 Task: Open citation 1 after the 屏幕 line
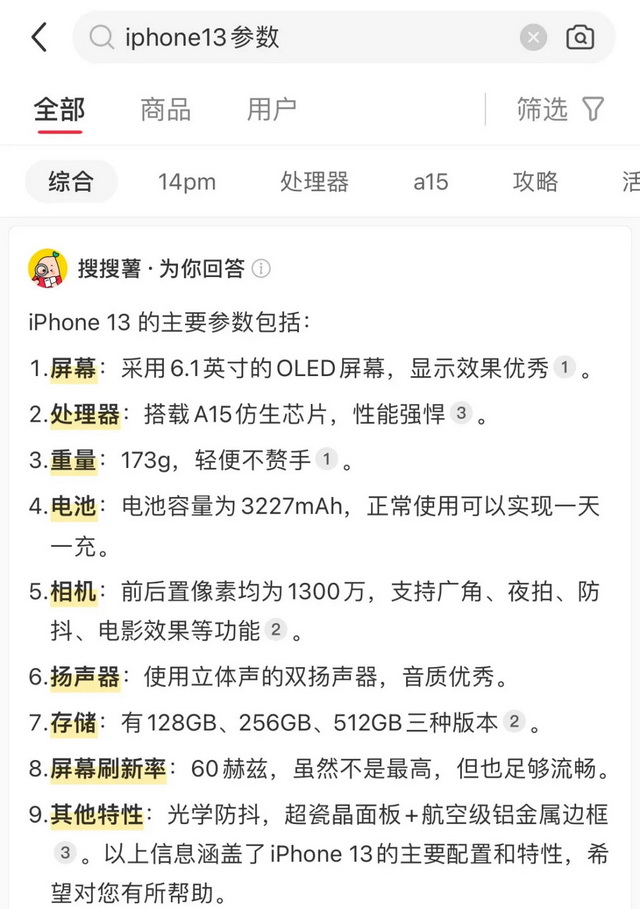564,368
